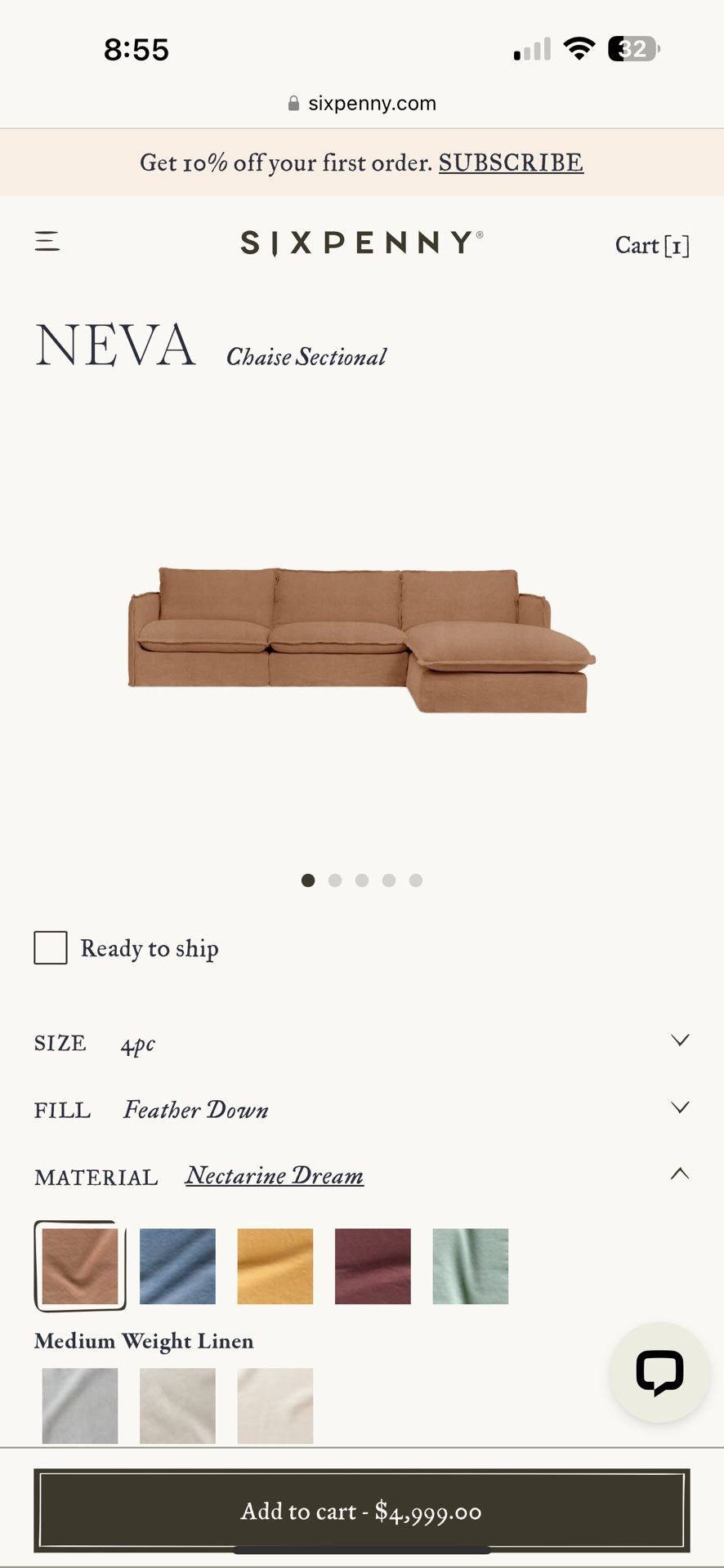Pick the mint green fabric swatch
This screenshot has width=724, height=1568.
[x=470, y=1266]
